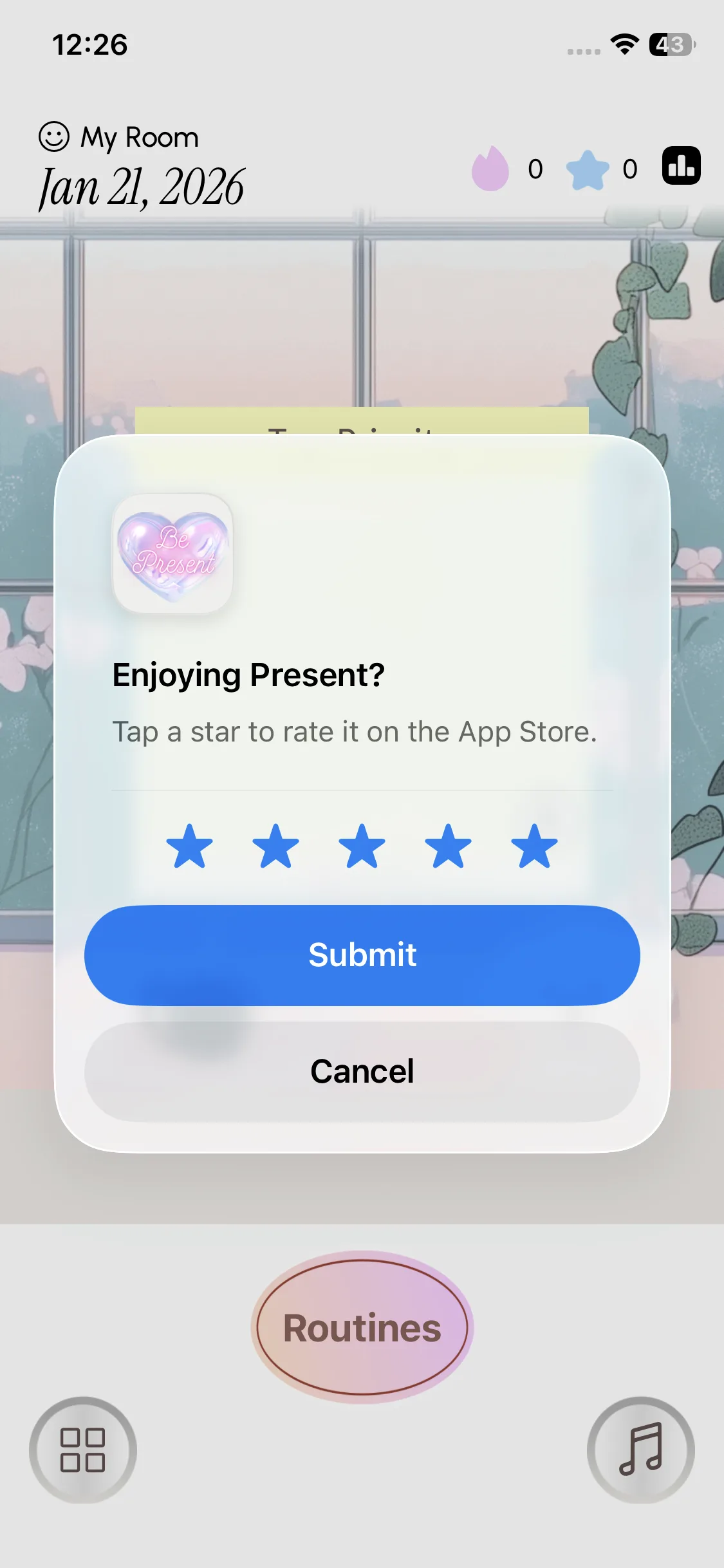Viewport: 724px width, 1568px height.
Task: Give a four star rating
Action: click(x=448, y=846)
